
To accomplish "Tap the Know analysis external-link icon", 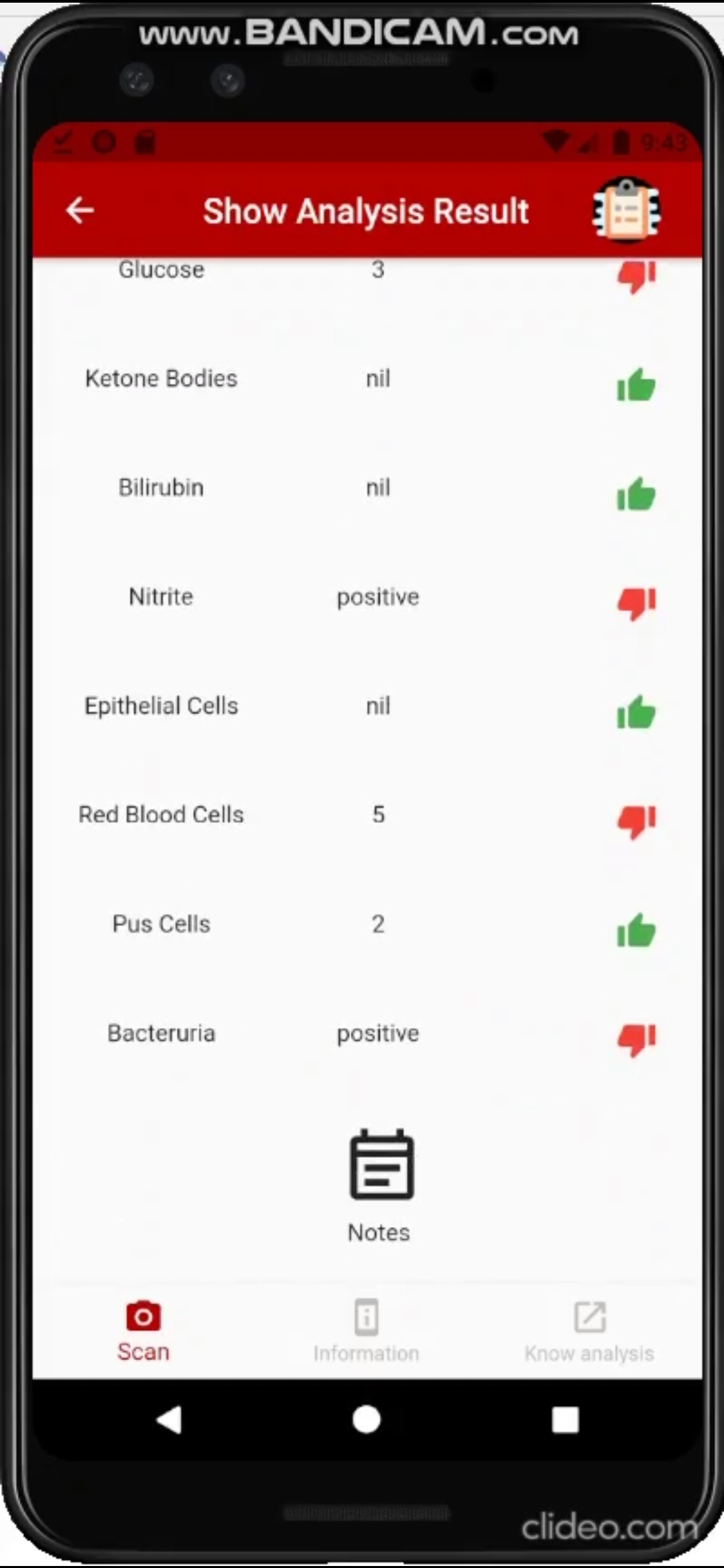I will click(x=589, y=1315).
